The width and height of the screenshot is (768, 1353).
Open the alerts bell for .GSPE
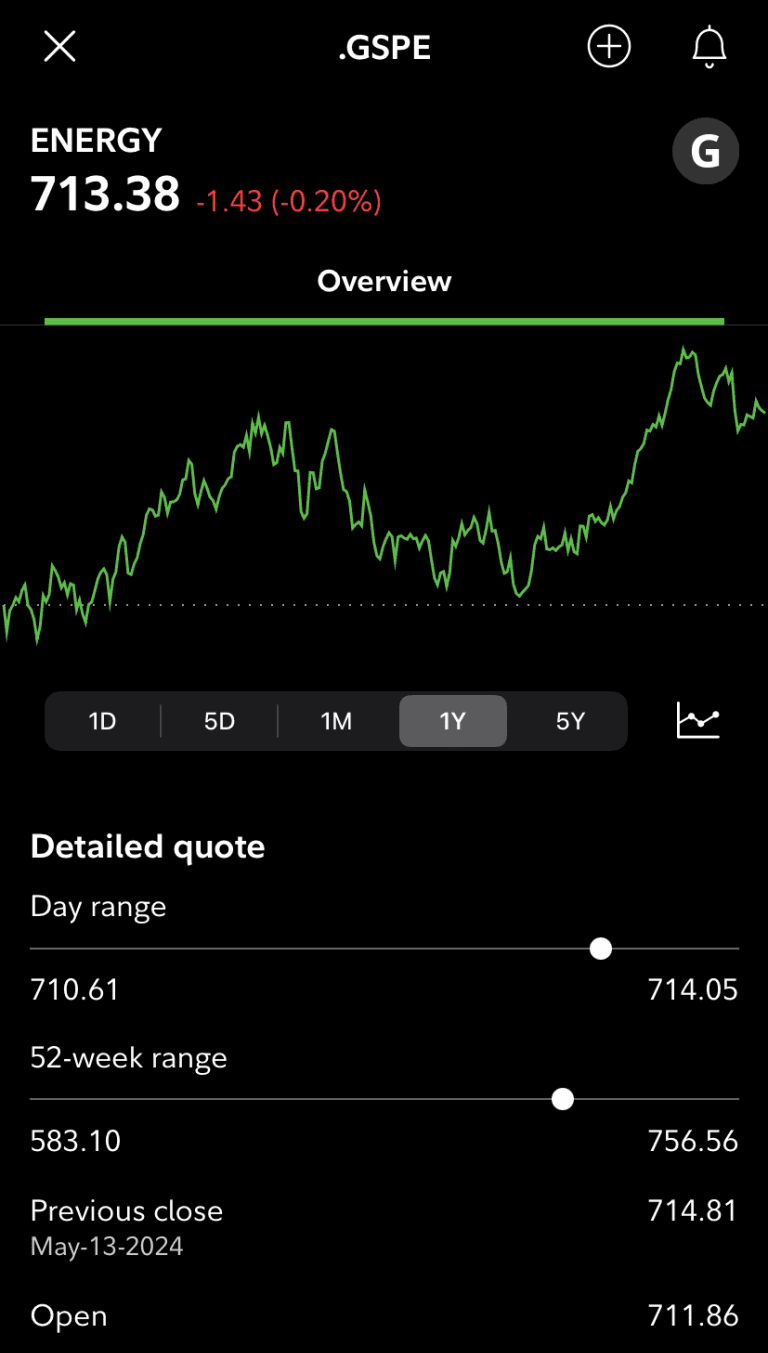[709, 47]
